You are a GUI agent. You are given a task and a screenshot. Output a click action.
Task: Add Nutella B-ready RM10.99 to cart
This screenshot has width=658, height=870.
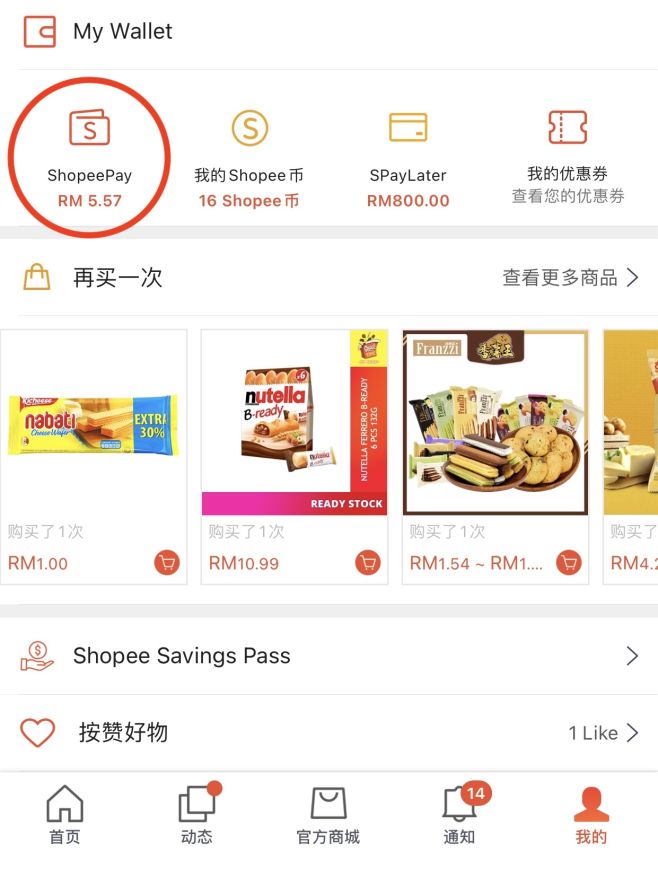[368, 563]
